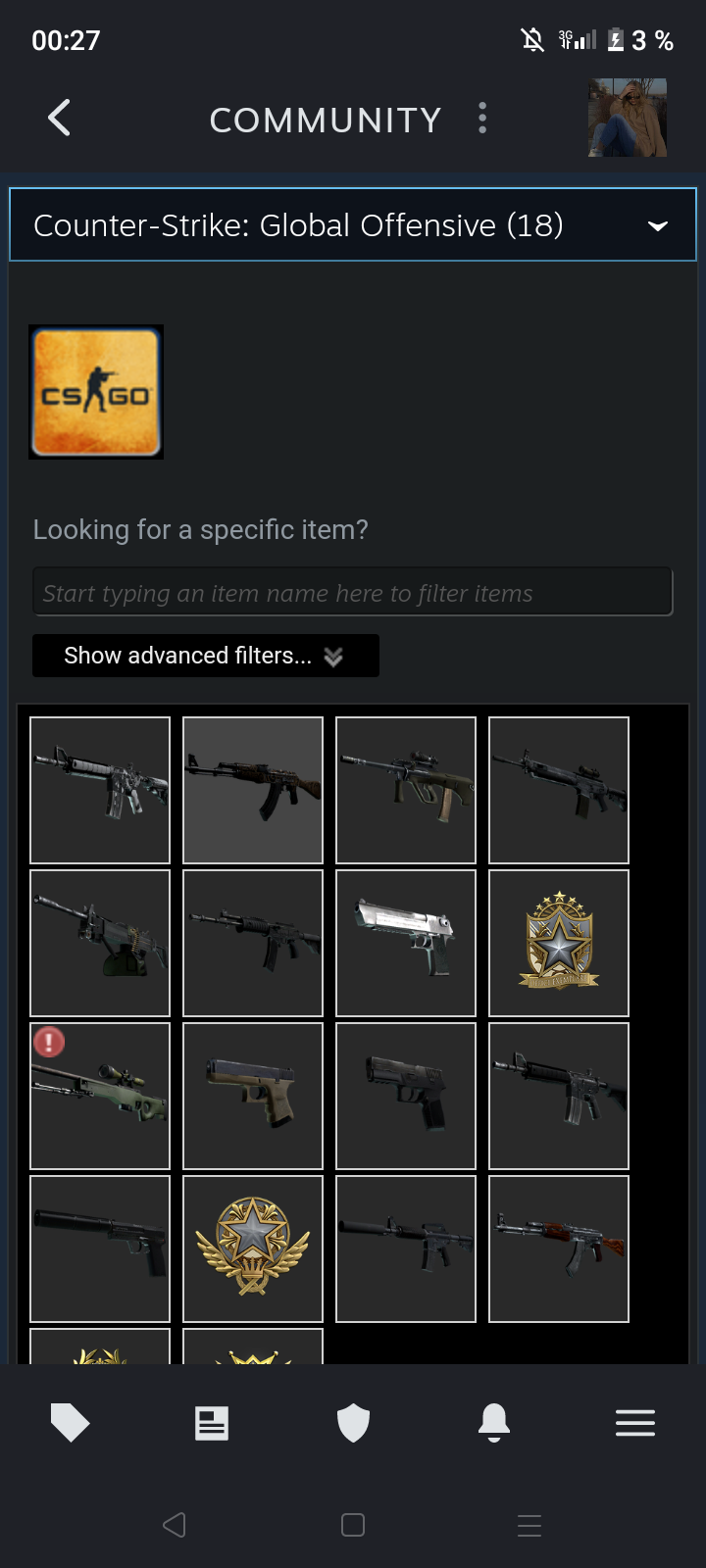Viewport: 706px width, 1568px height.
Task: Open the profile avatar picture
Action: 628,119
